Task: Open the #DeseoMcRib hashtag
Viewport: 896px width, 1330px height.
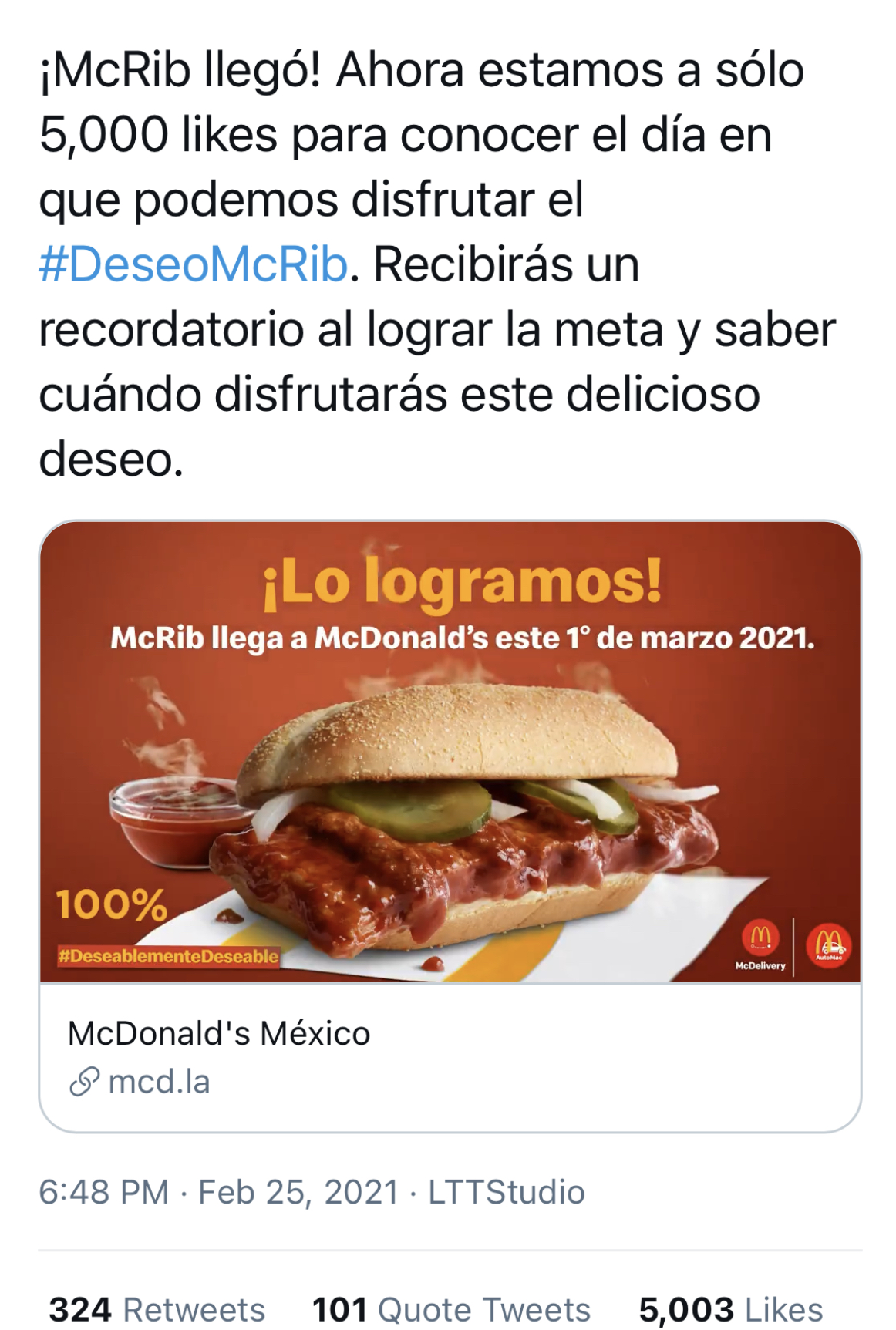Action: (x=193, y=265)
